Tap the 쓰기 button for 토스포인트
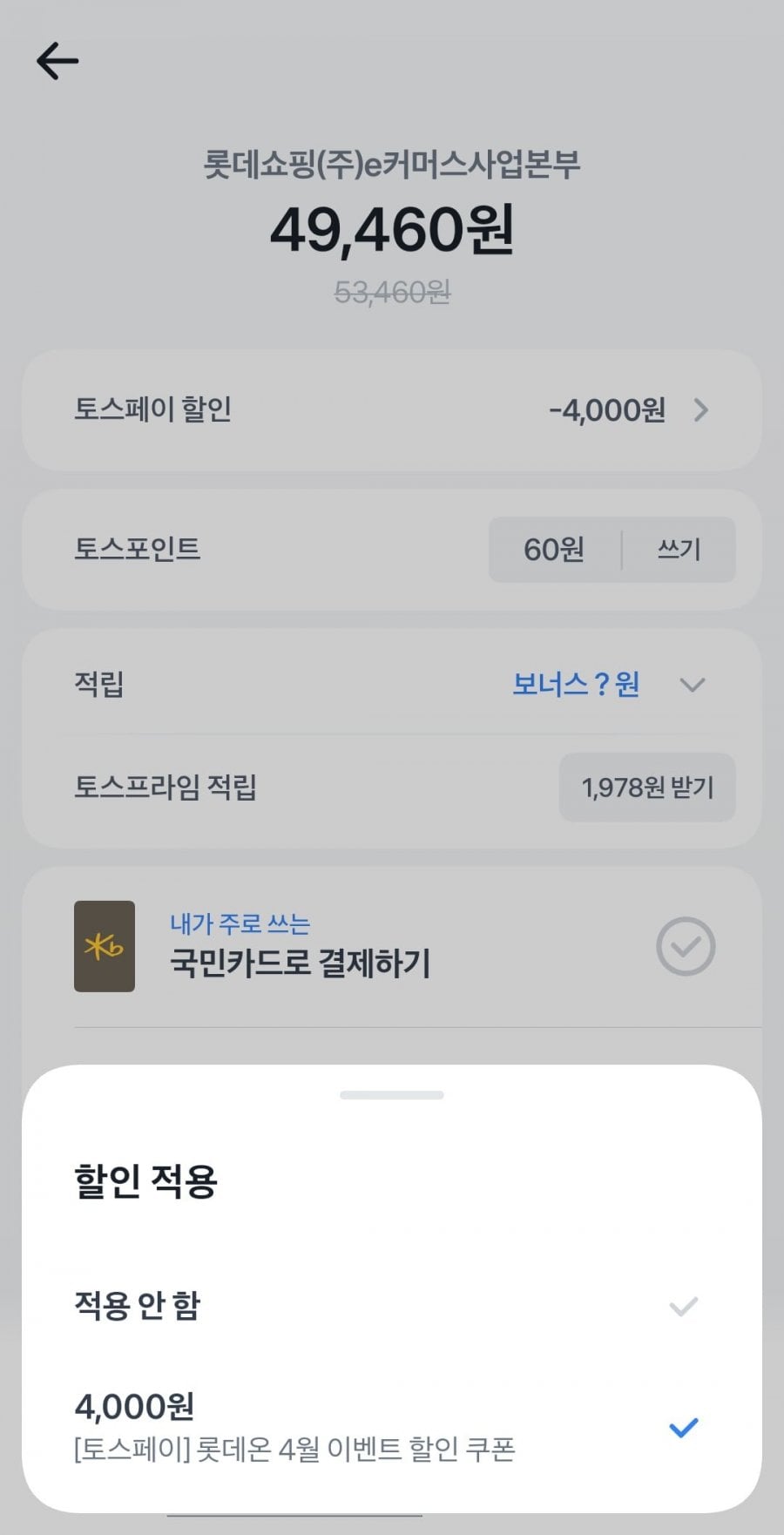The width and height of the screenshot is (784, 1535). (679, 550)
